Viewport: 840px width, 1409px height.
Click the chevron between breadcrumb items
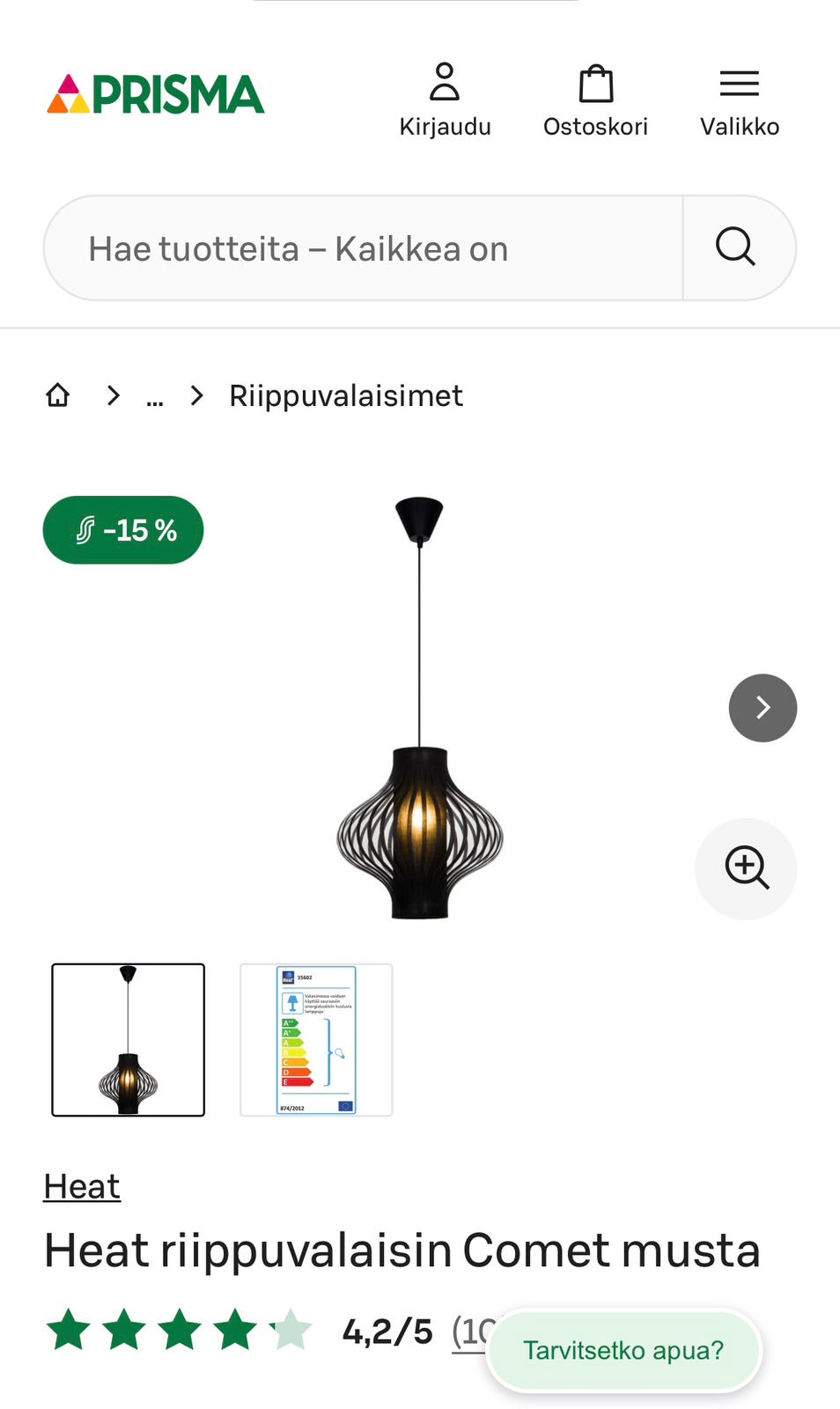pyautogui.click(x=113, y=395)
